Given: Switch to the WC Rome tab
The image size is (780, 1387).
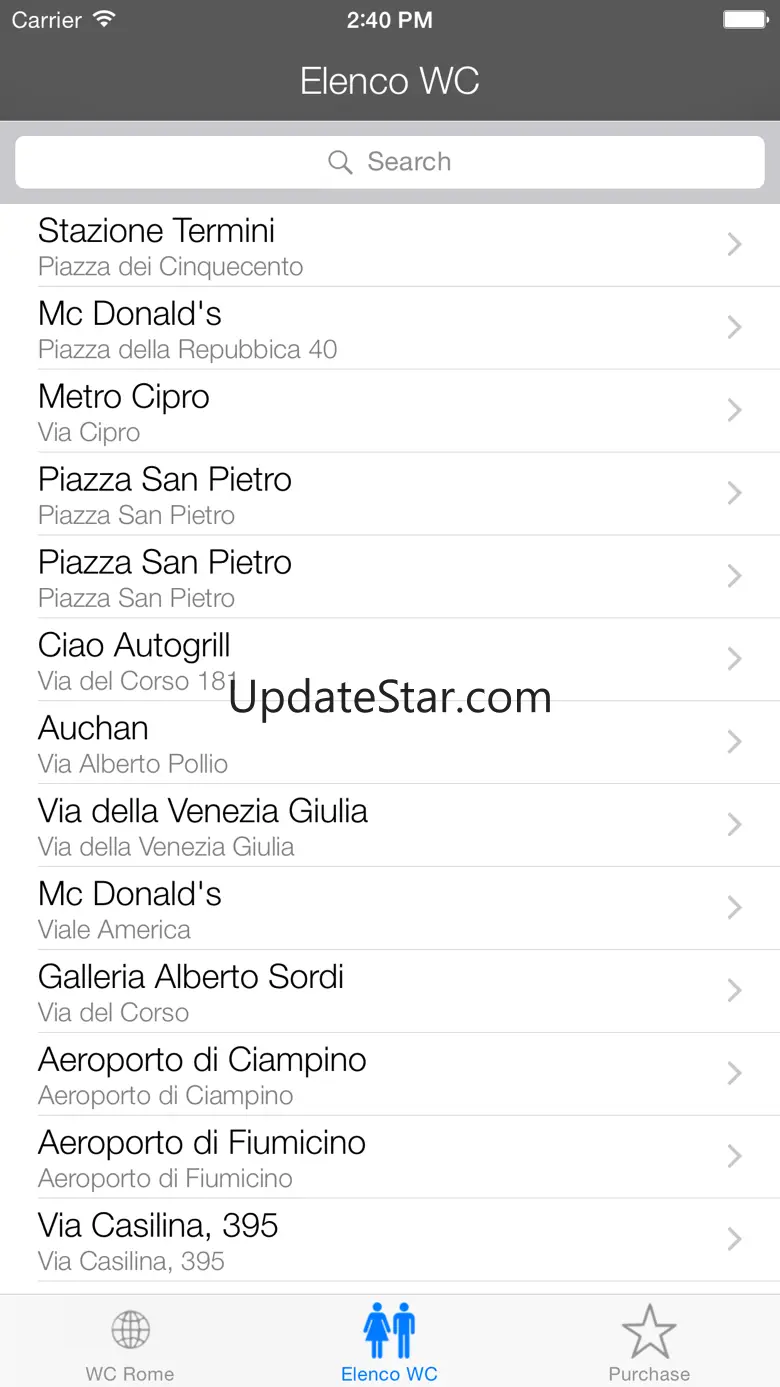Looking at the screenshot, I should pos(130,1343).
